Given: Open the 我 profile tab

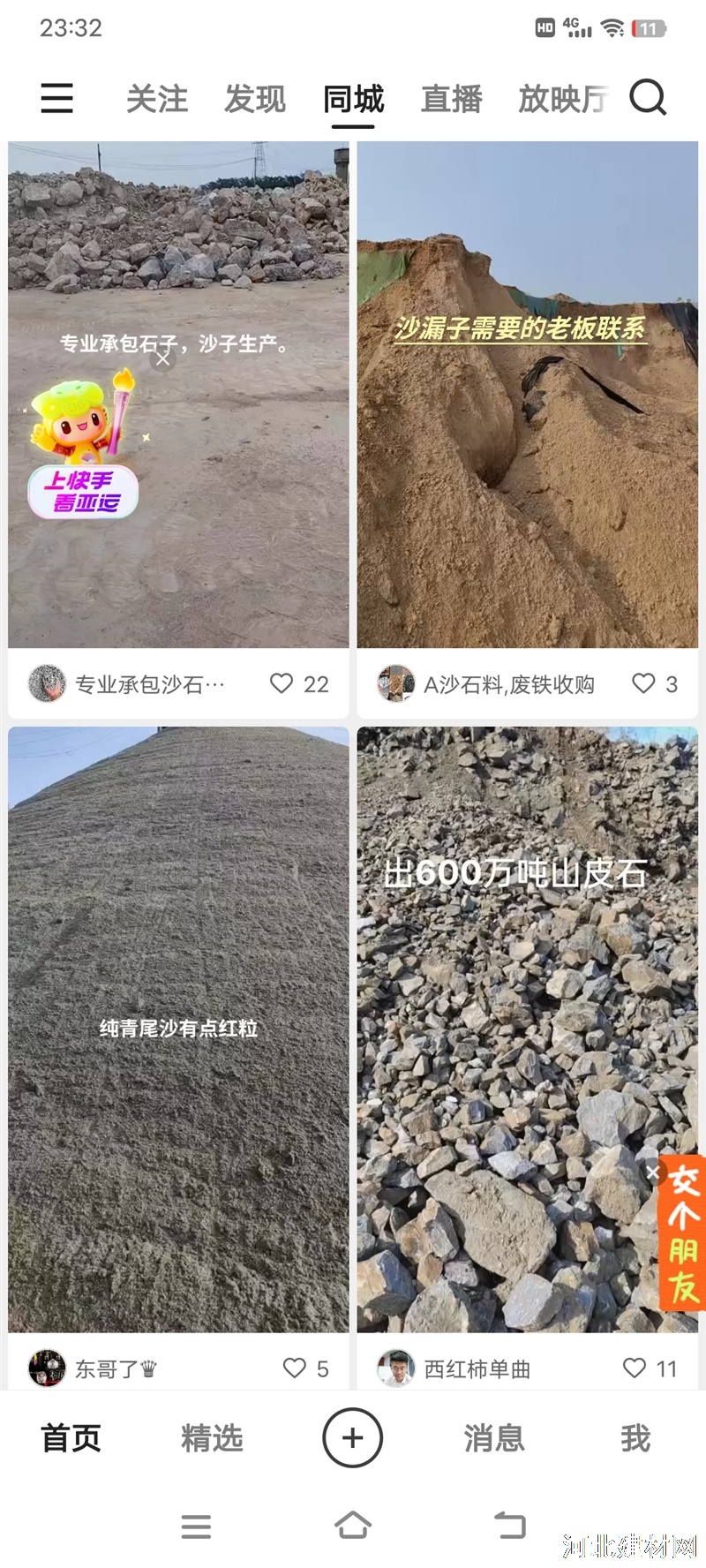Looking at the screenshot, I should click(x=635, y=1438).
